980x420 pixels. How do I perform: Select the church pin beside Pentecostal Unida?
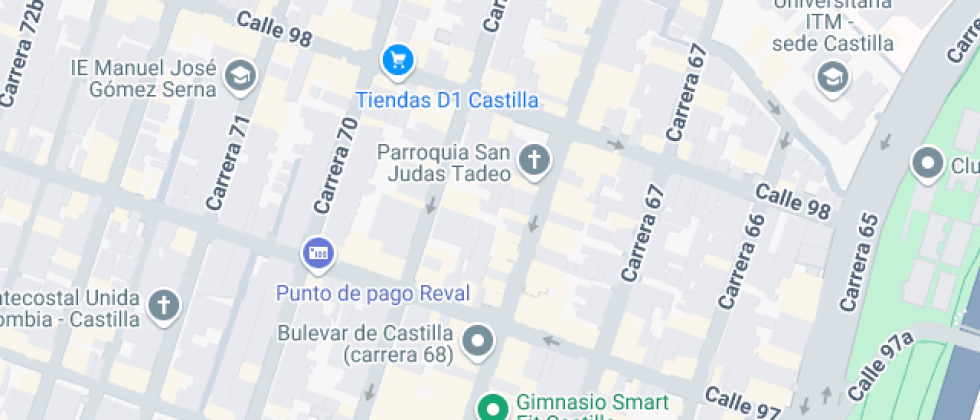tap(164, 306)
